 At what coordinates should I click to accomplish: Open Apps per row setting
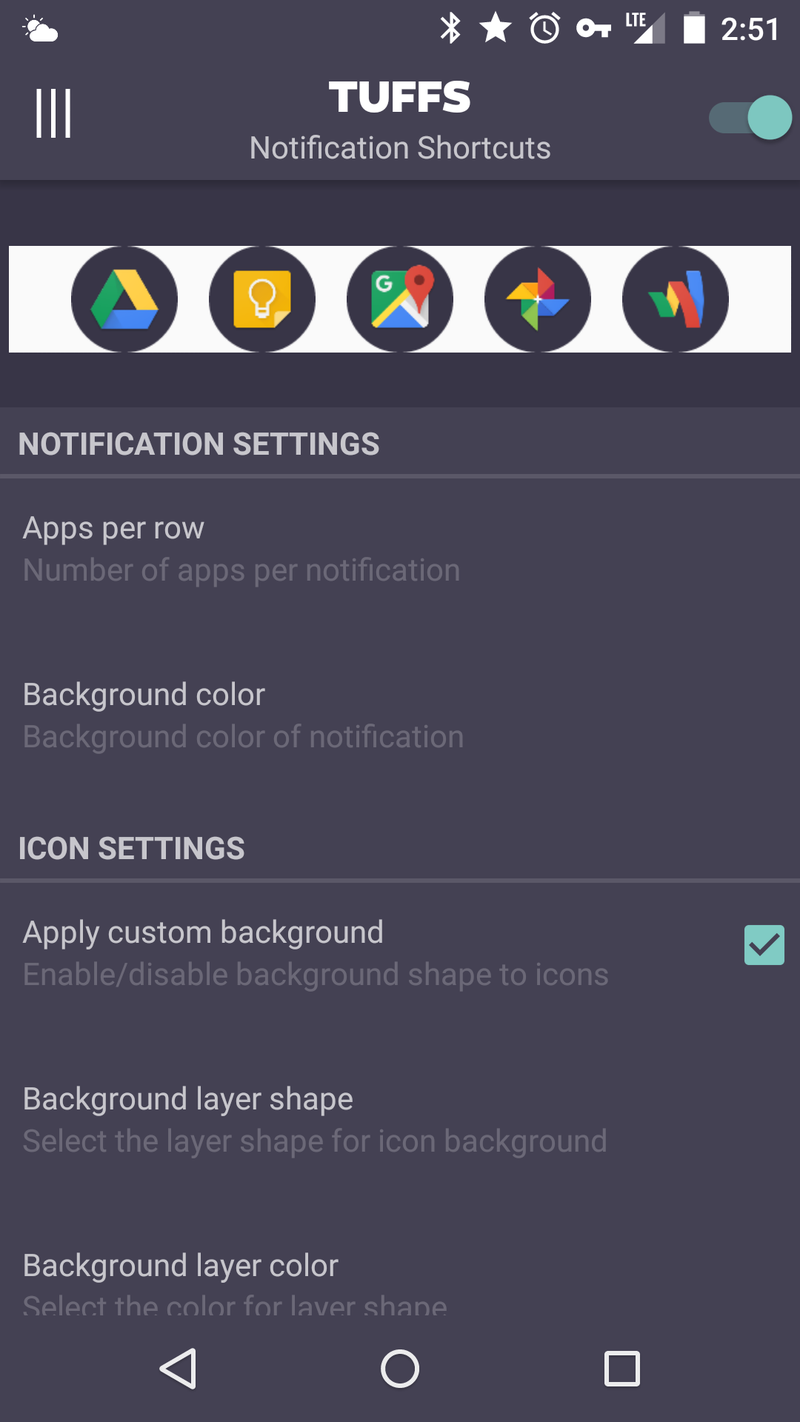pyautogui.click(x=400, y=549)
